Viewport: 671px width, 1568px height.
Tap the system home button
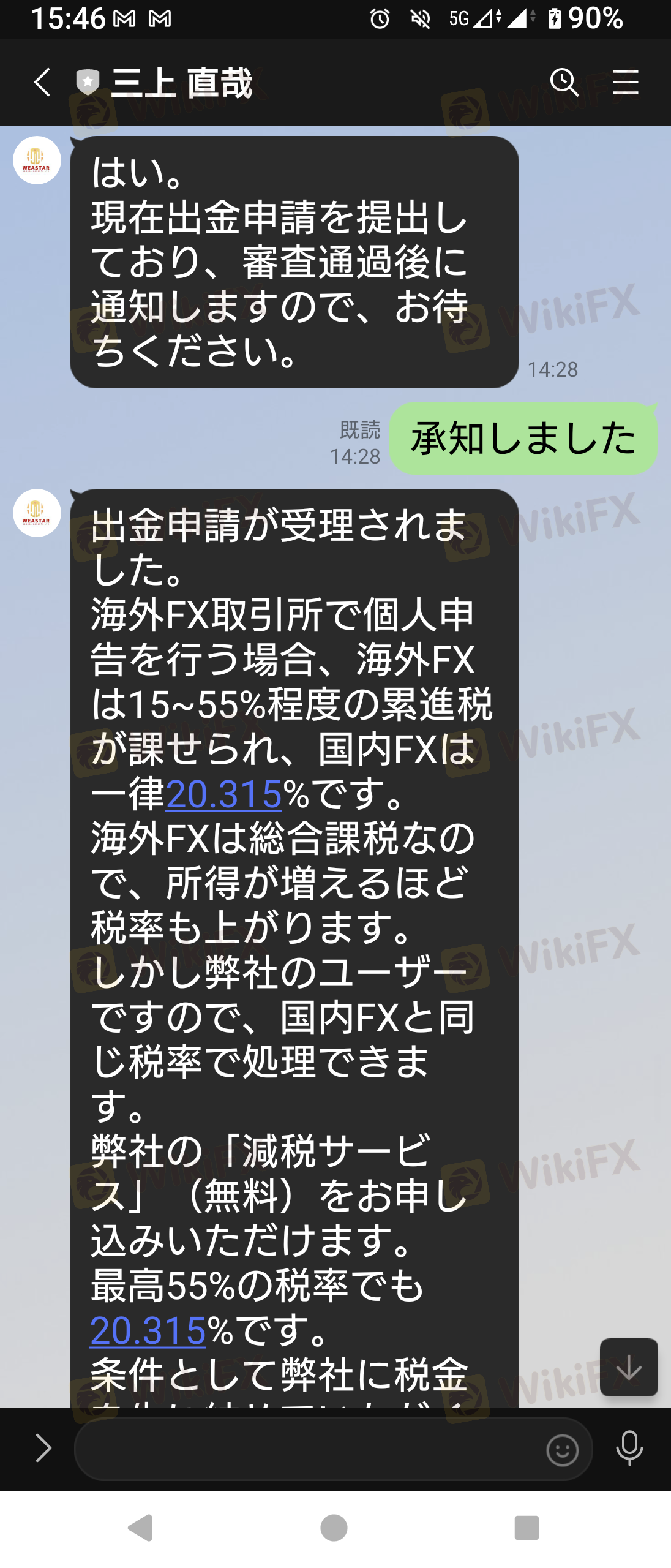(x=334, y=1528)
